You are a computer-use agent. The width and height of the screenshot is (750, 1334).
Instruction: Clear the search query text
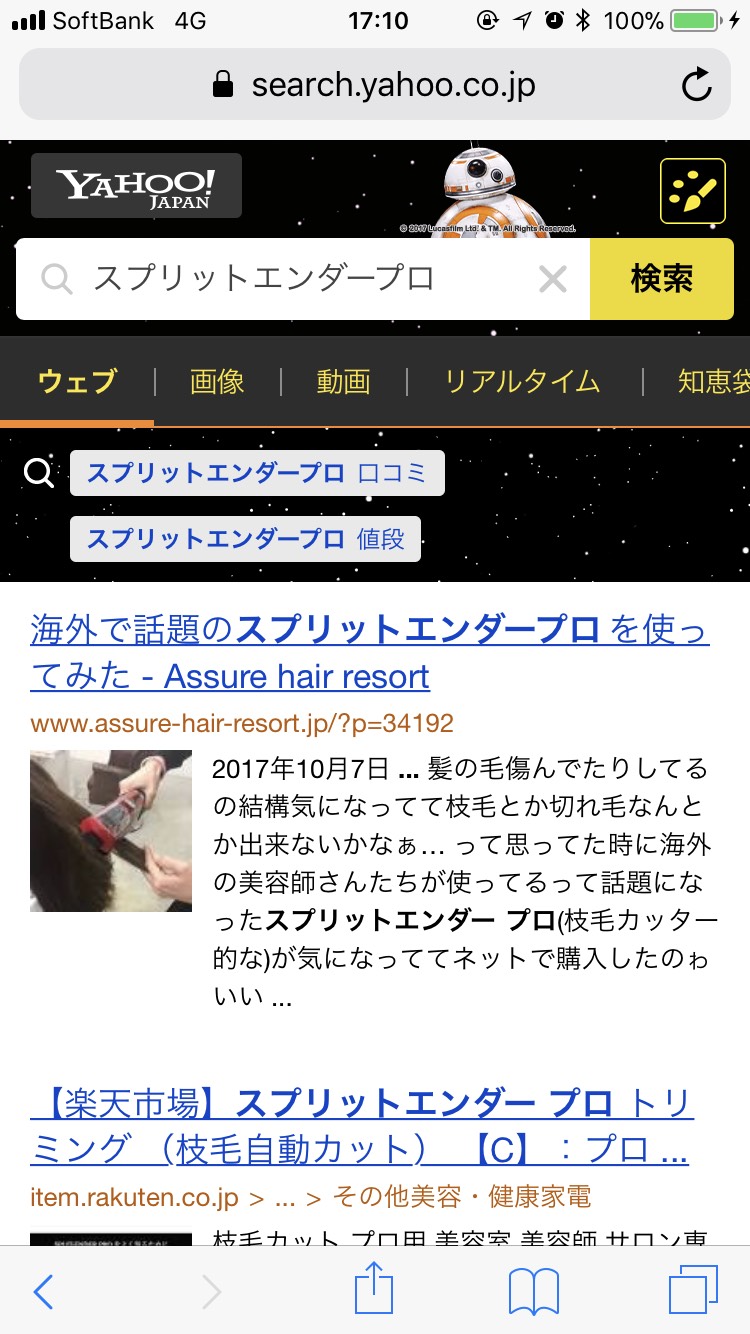(x=553, y=279)
